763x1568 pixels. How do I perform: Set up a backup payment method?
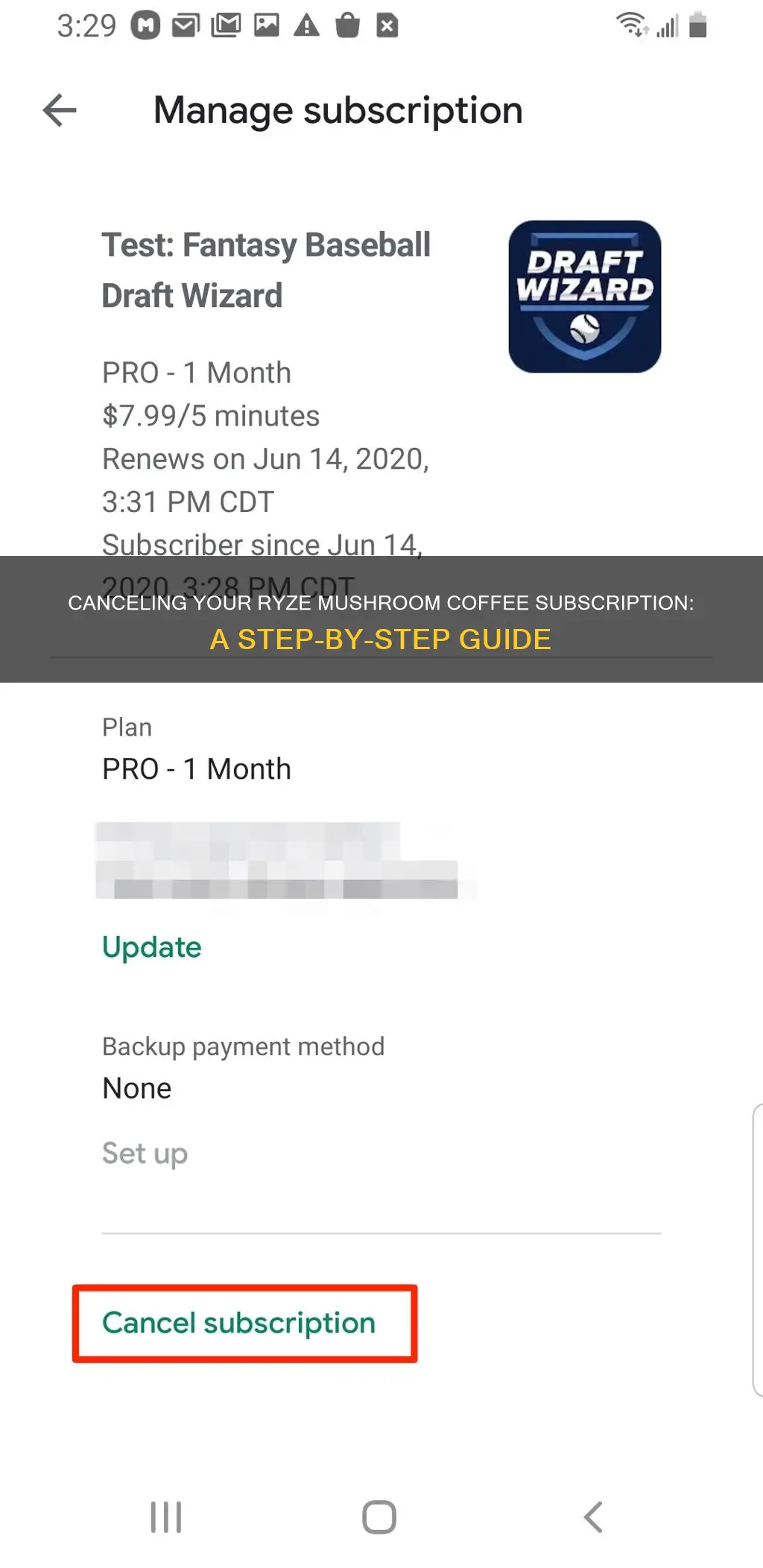(x=144, y=1154)
